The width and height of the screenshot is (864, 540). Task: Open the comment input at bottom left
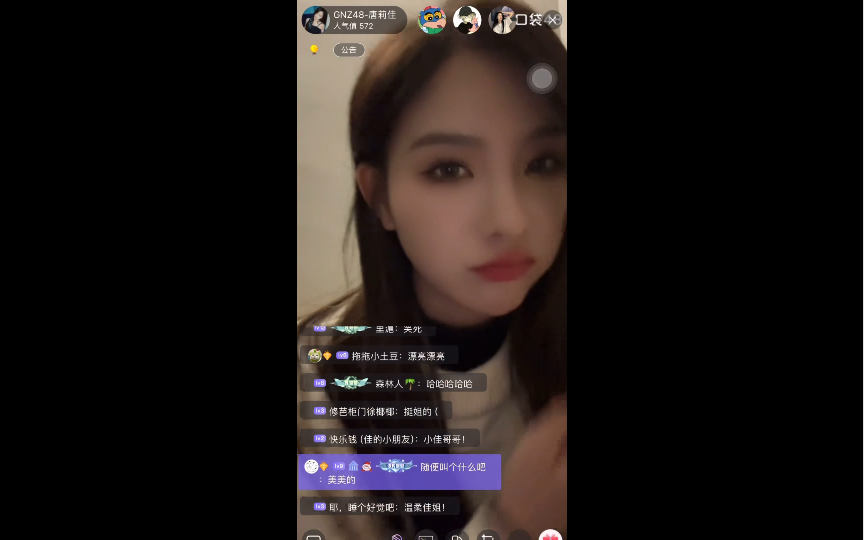[x=314, y=536]
